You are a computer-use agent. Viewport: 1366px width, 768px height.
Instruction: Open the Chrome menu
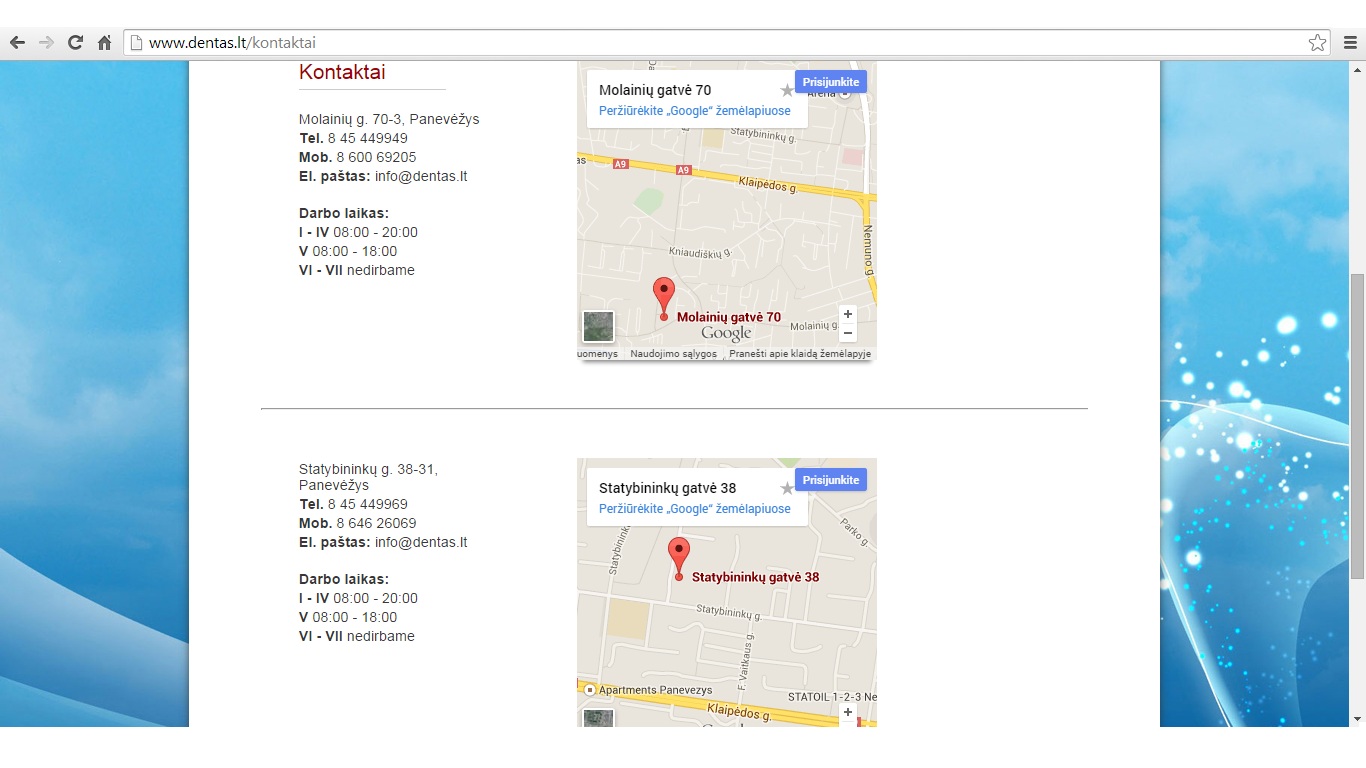(1350, 43)
